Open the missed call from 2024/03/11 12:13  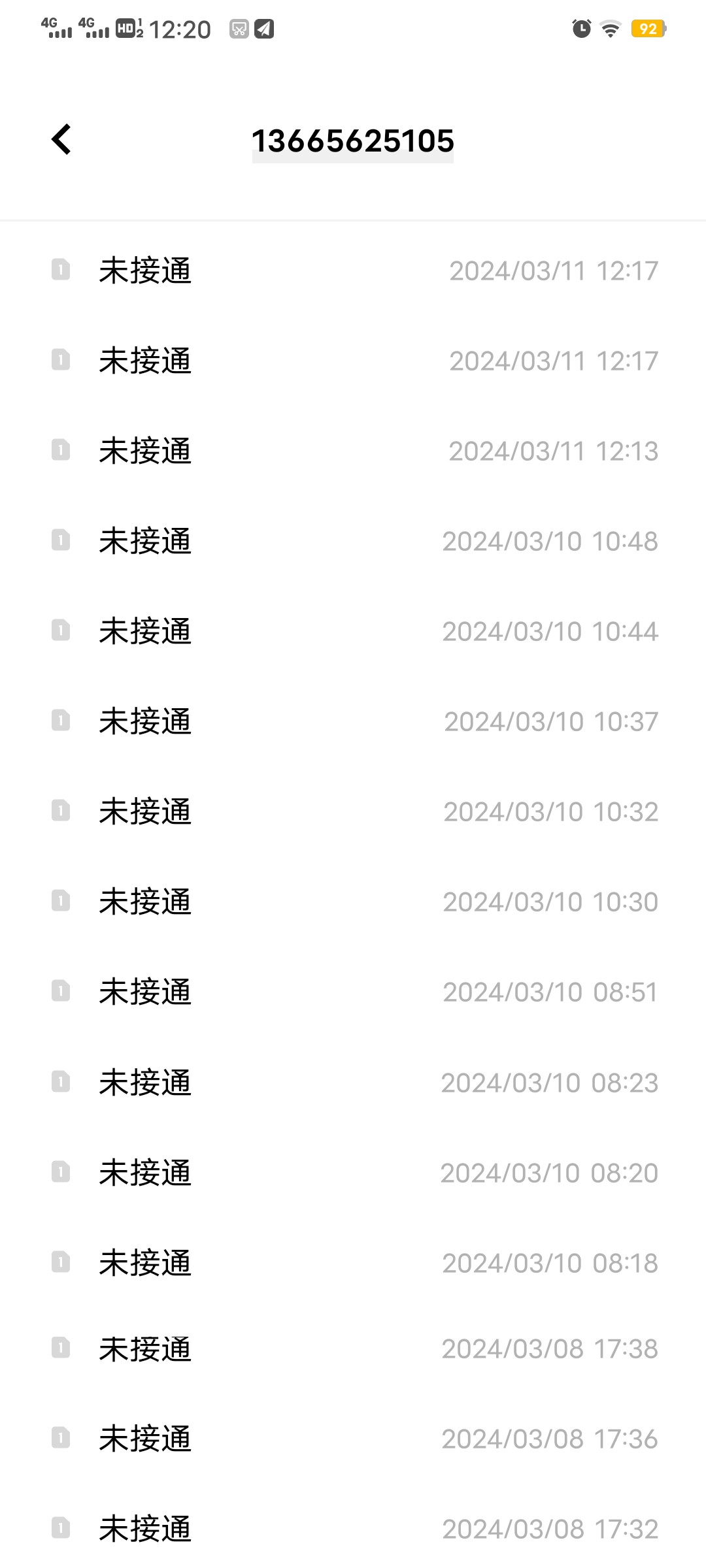(353, 451)
